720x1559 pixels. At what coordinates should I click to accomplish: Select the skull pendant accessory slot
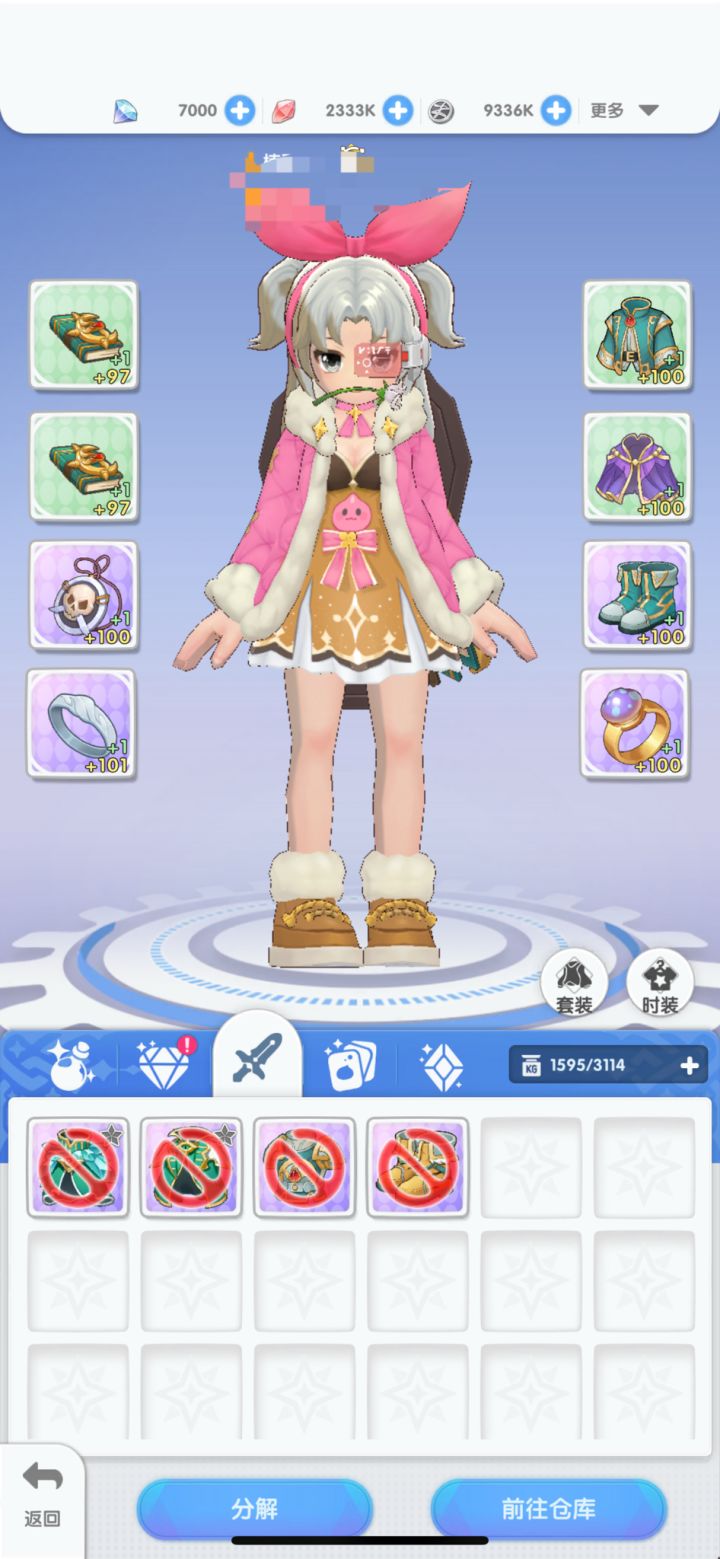pyautogui.click(x=83, y=596)
